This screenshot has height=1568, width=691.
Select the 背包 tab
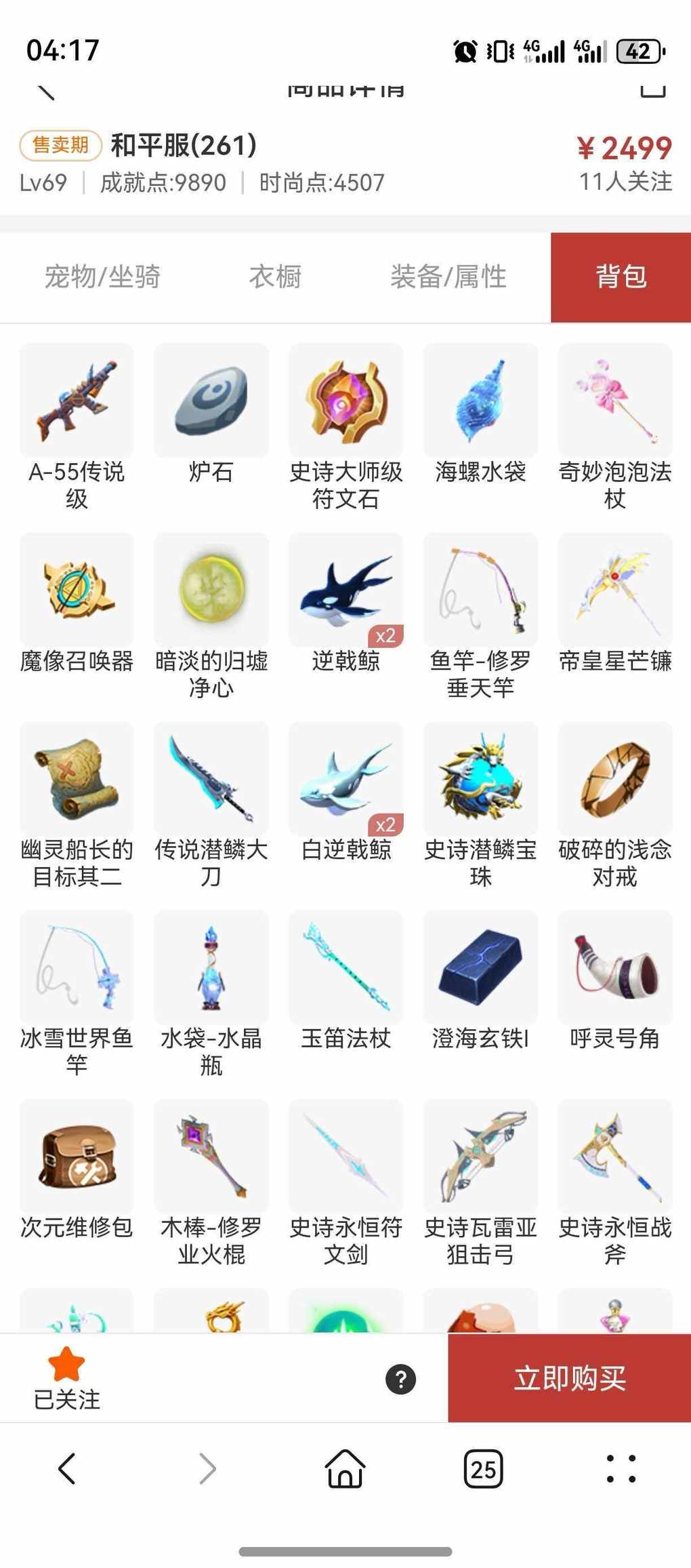[621, 277]
